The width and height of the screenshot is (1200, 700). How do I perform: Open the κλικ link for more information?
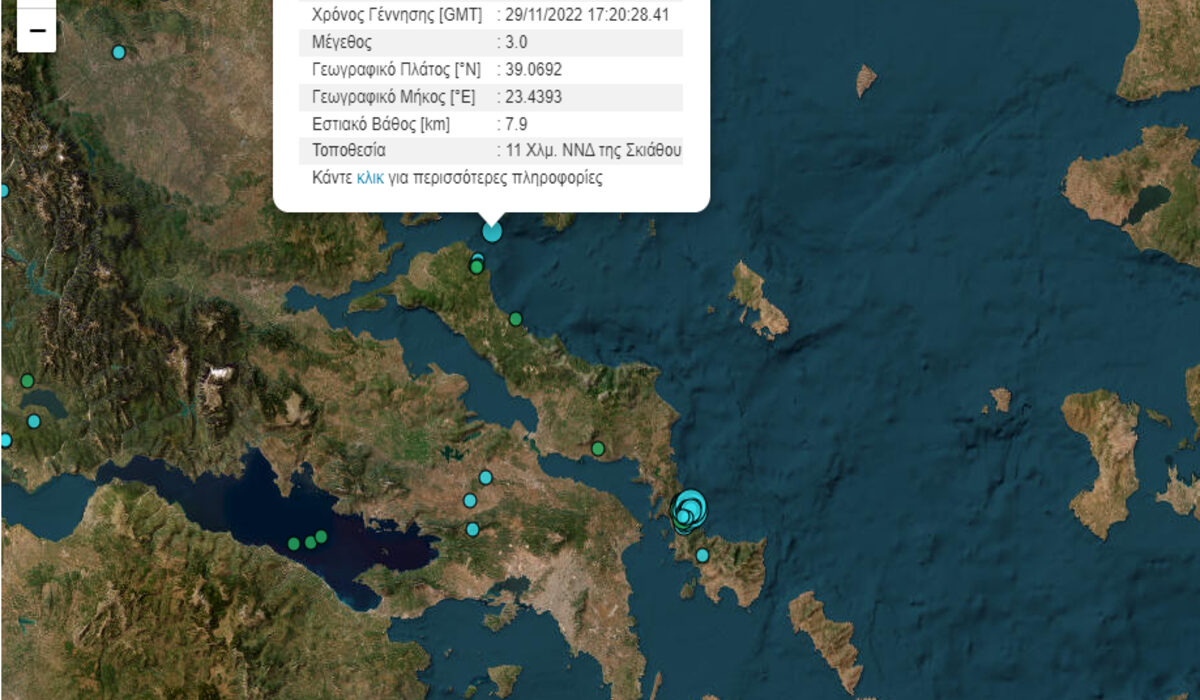click(370, 179)
